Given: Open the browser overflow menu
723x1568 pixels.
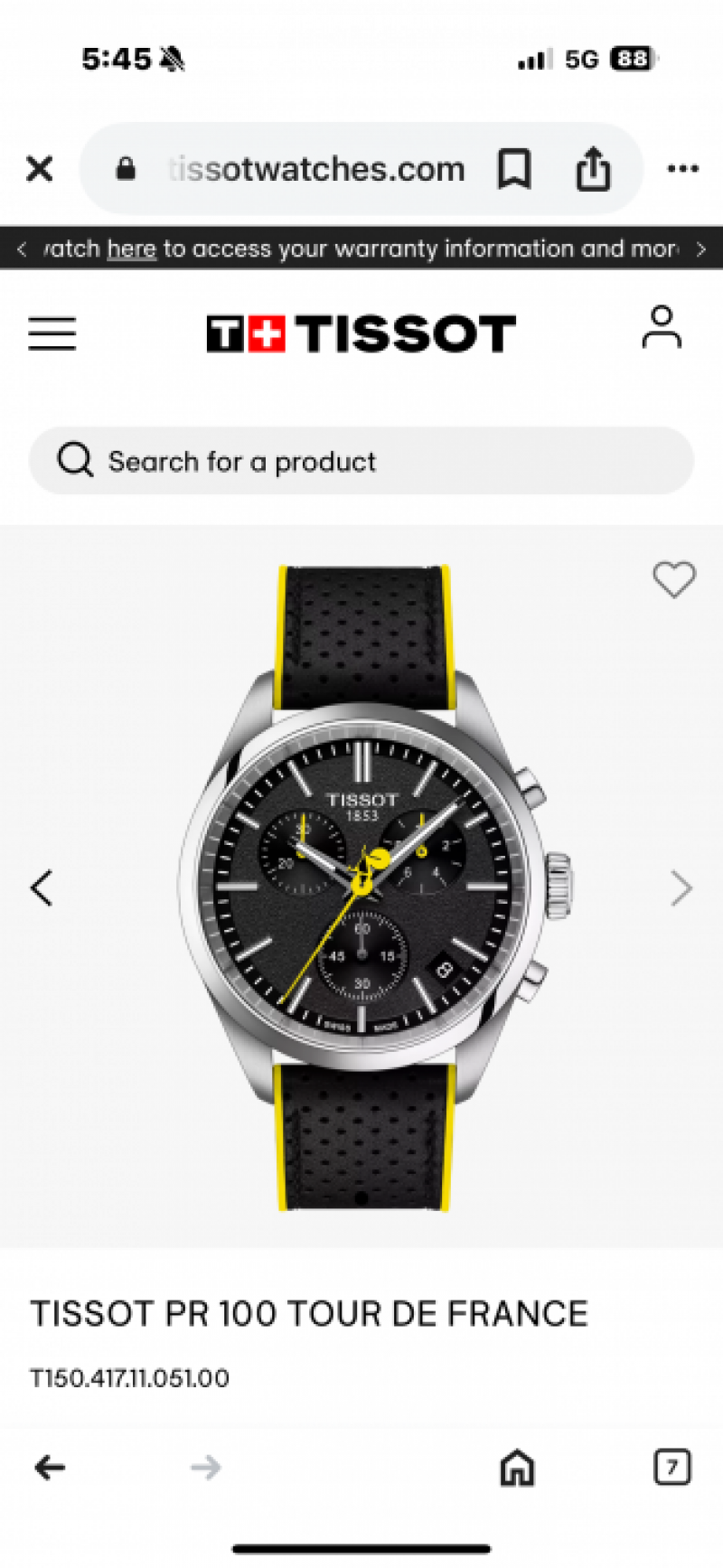Looking at the screenshot, I should (682, 169).
